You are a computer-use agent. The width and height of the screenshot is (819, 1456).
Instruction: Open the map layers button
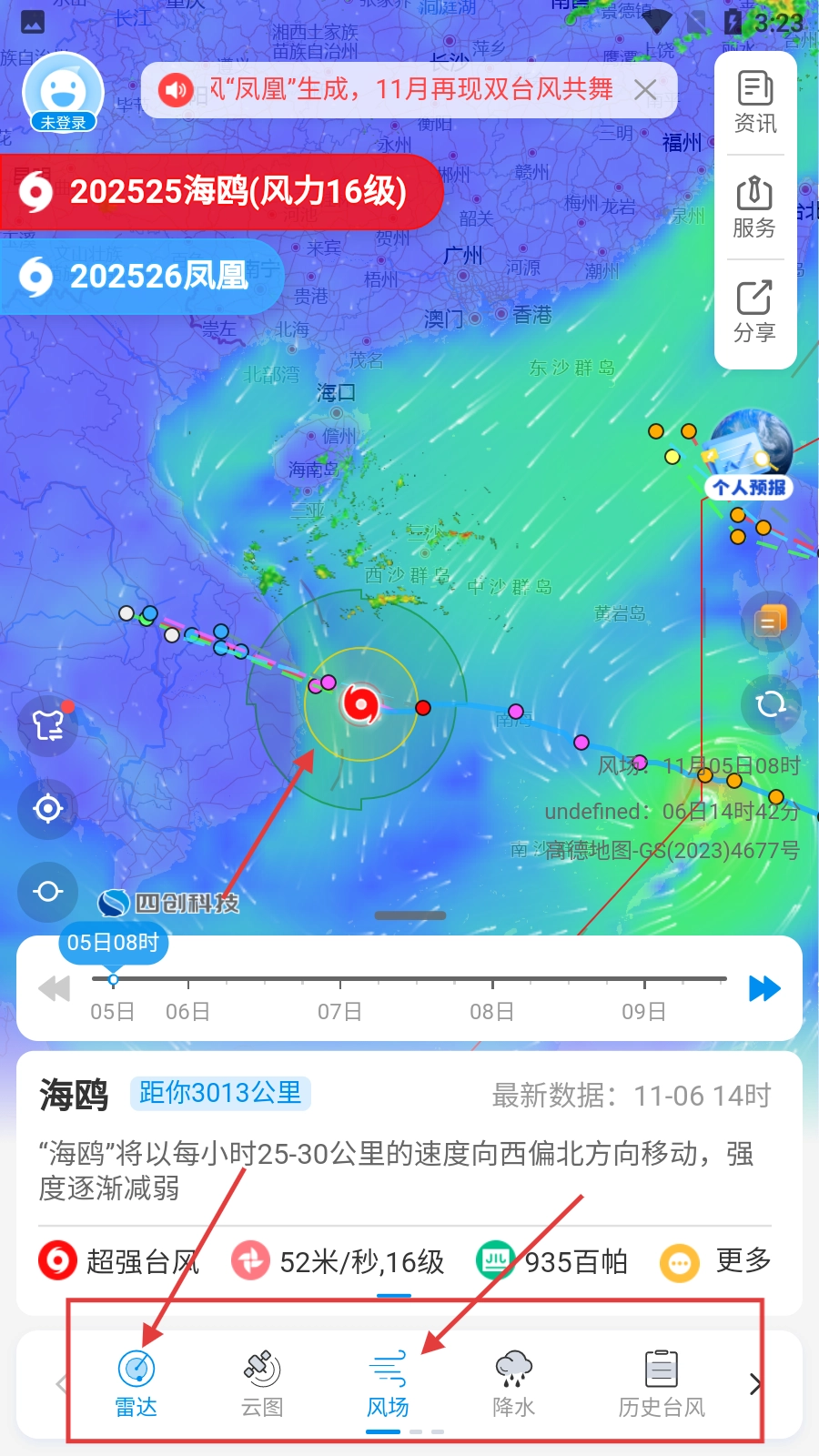coord(771,622)
